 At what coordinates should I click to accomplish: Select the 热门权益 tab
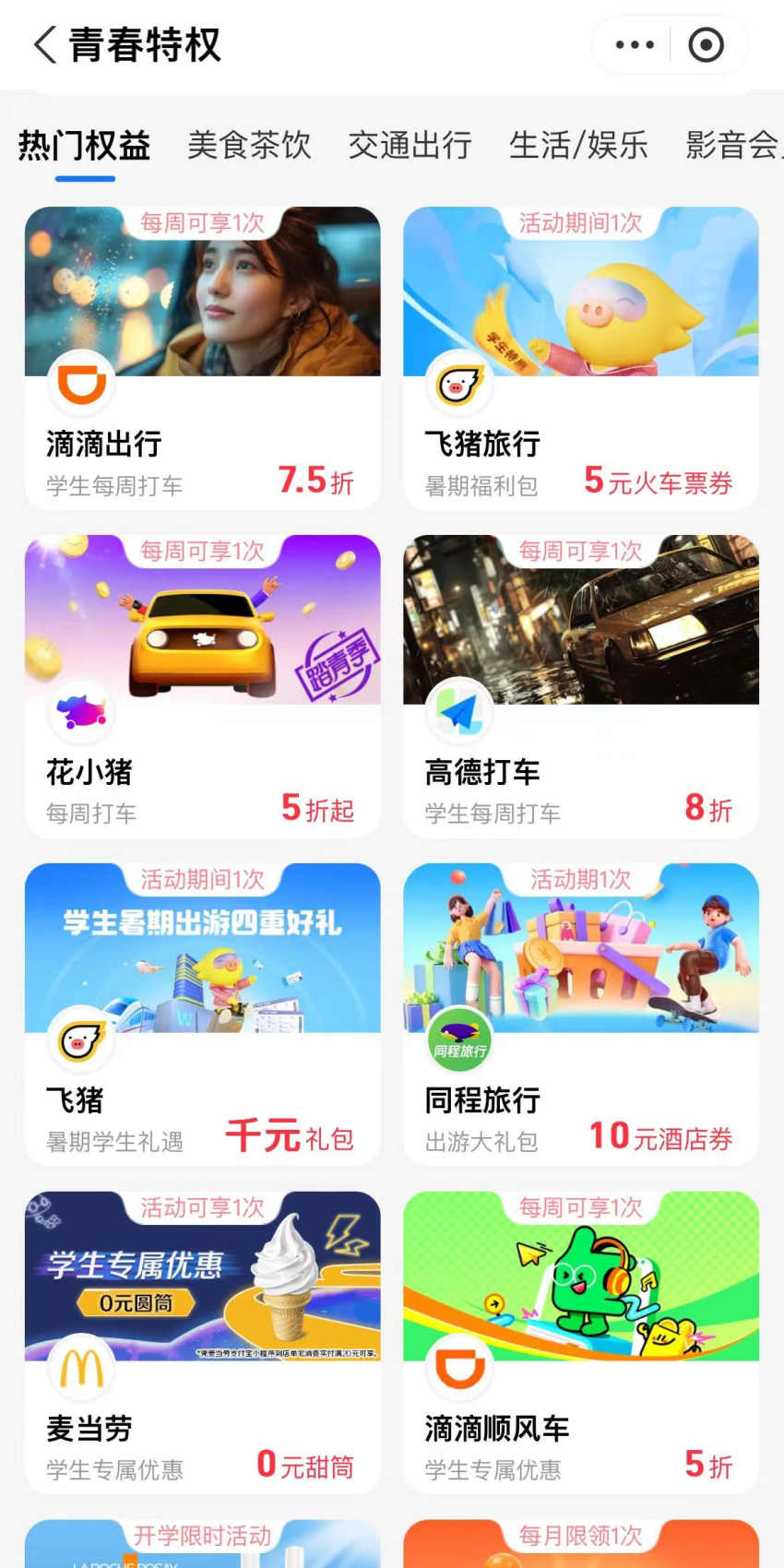click(85, 146)
